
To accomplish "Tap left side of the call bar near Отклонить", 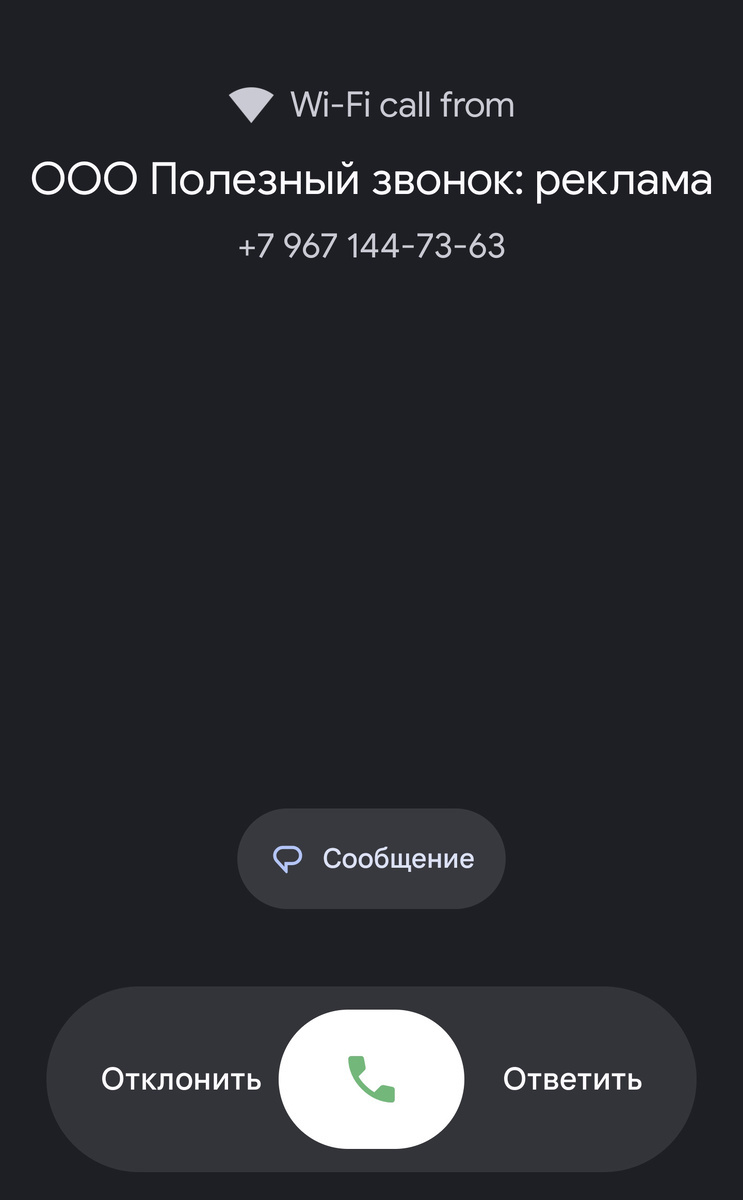I will click(x=179, y=1079).
